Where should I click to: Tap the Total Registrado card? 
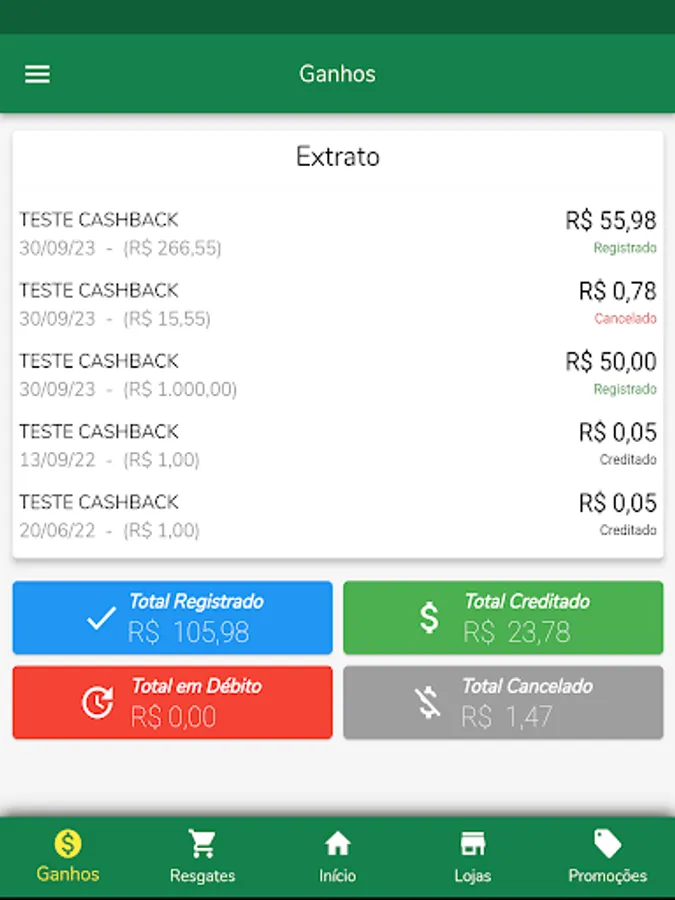[x=172, y=618]
